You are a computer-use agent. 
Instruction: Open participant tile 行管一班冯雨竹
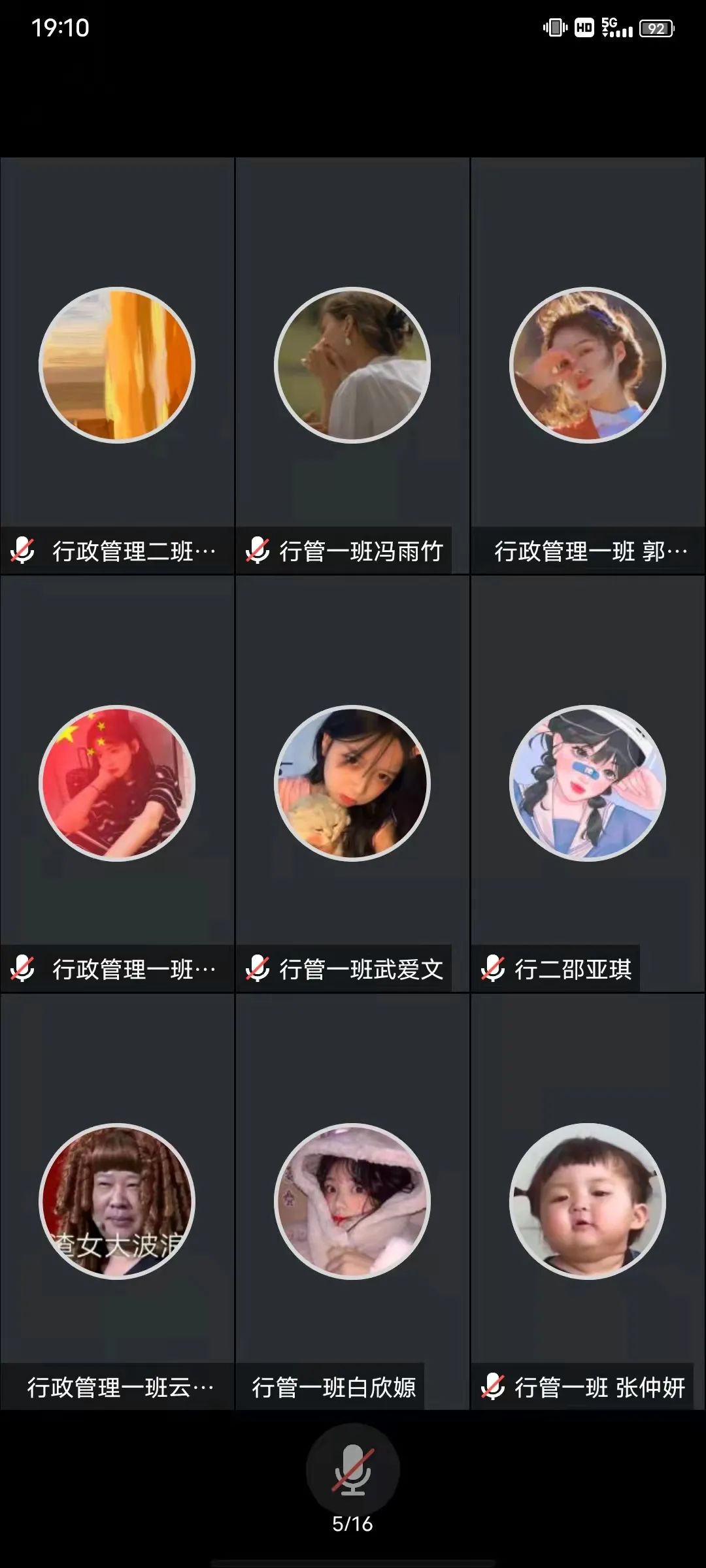click(352, 366)
